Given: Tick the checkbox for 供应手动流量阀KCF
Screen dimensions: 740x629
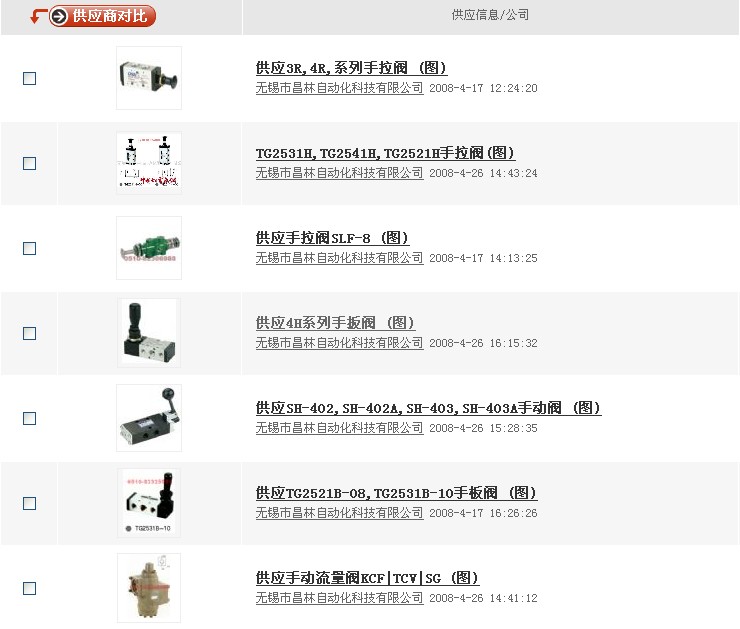Looking at the screenshot, I should (30, 588).
